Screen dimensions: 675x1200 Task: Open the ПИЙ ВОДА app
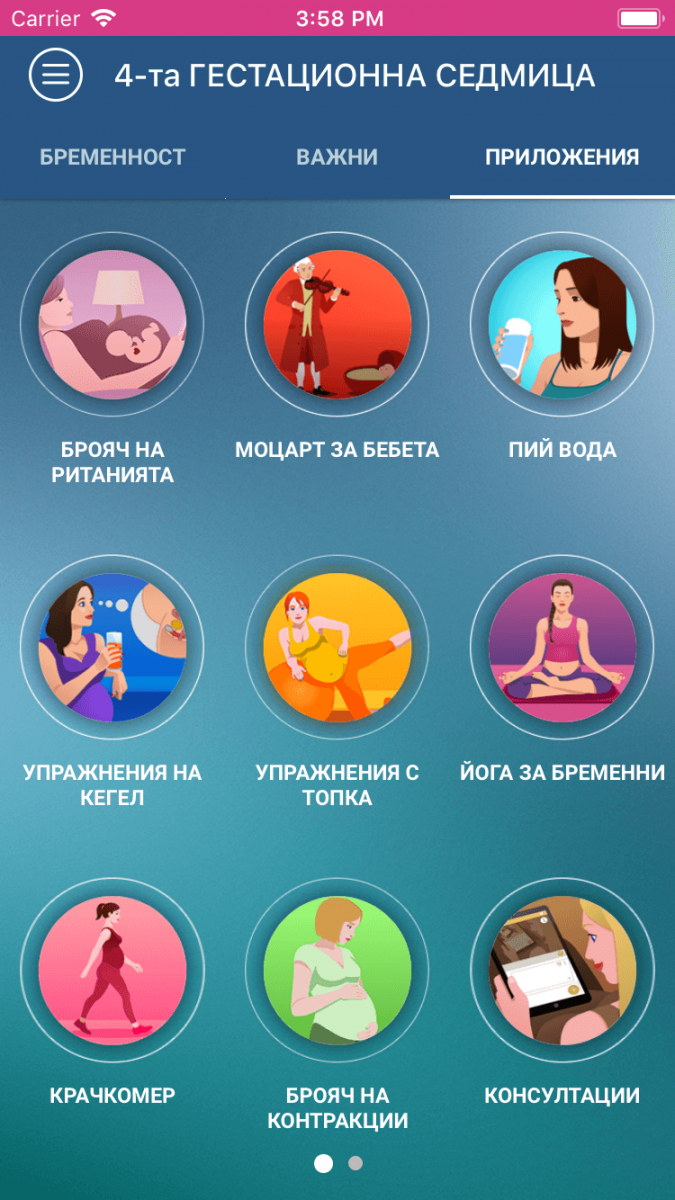562,324
